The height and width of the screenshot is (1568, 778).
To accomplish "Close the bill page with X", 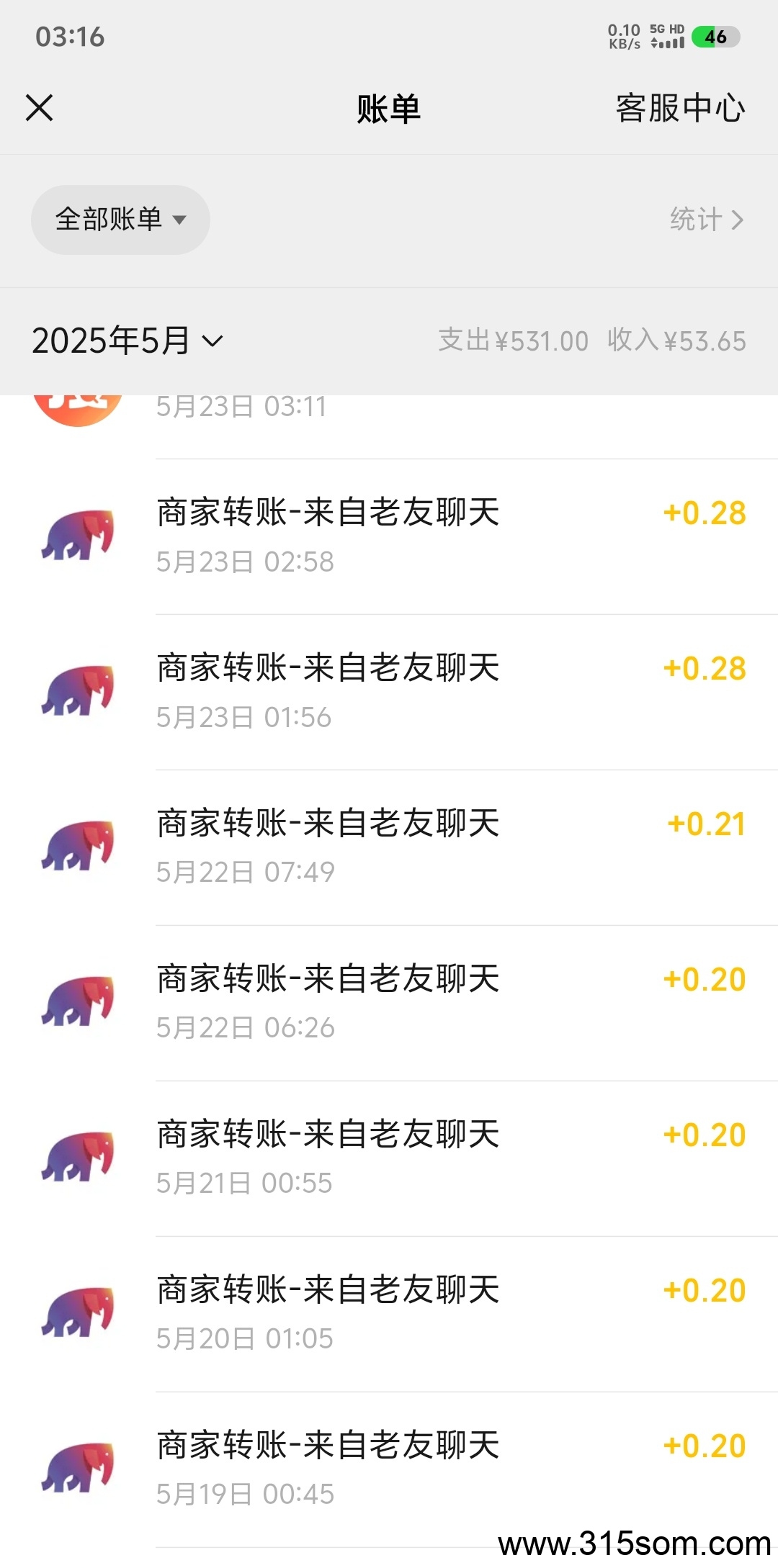I will (40, 108).
